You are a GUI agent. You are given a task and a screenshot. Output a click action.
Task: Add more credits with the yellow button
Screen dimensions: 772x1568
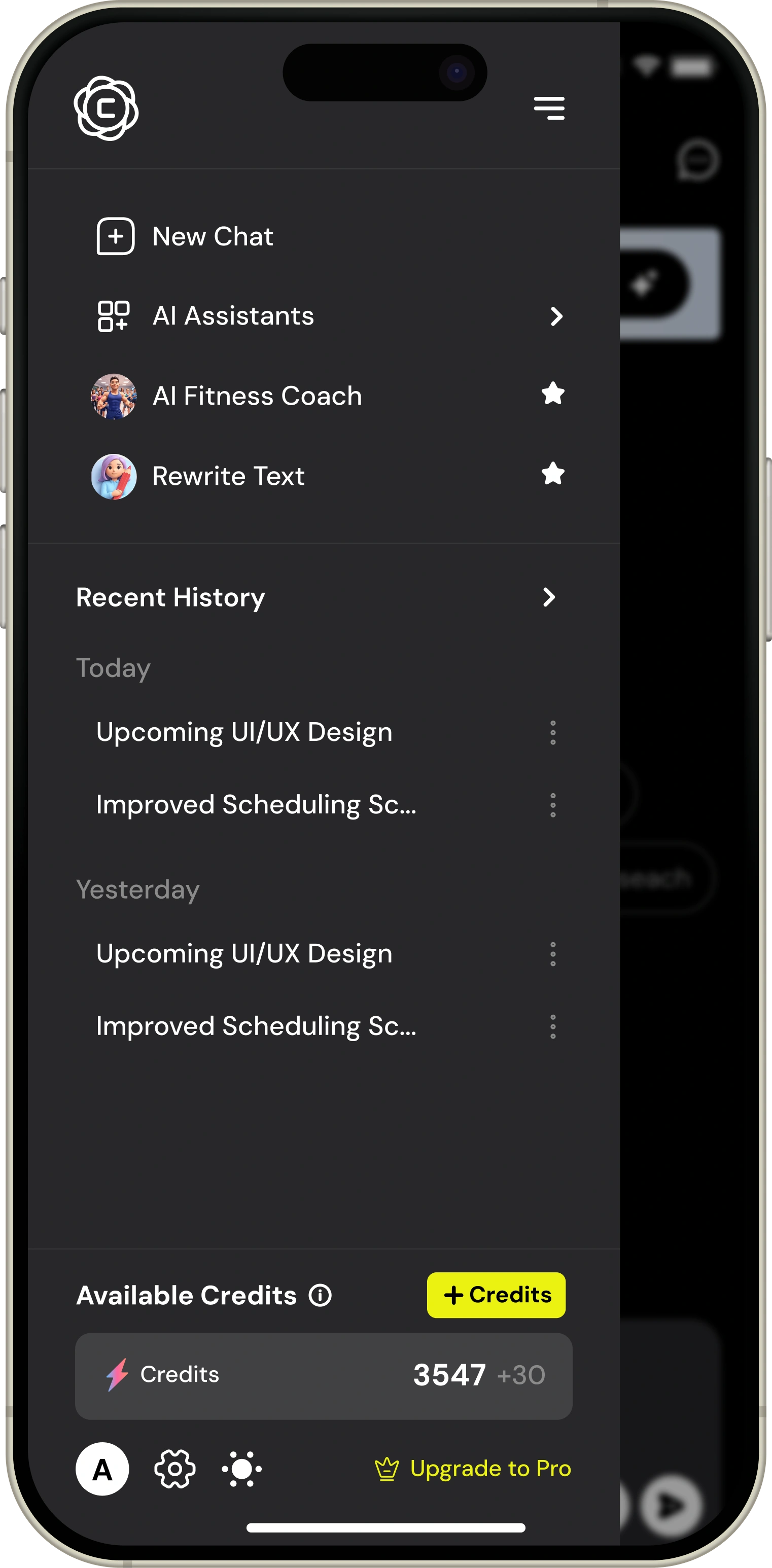[x=496, y=1295]
